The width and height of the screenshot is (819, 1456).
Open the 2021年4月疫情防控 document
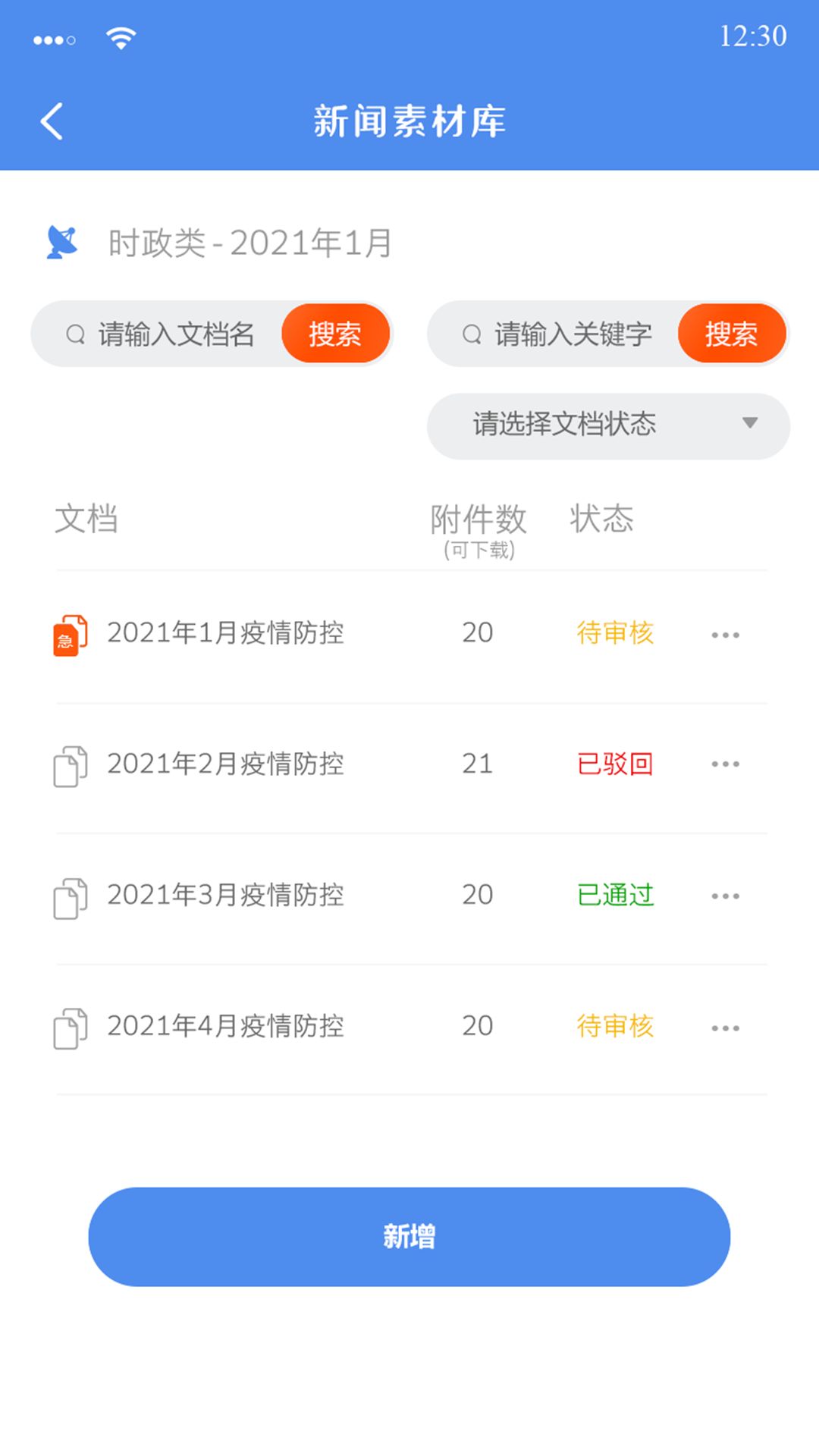(225, 1027)
